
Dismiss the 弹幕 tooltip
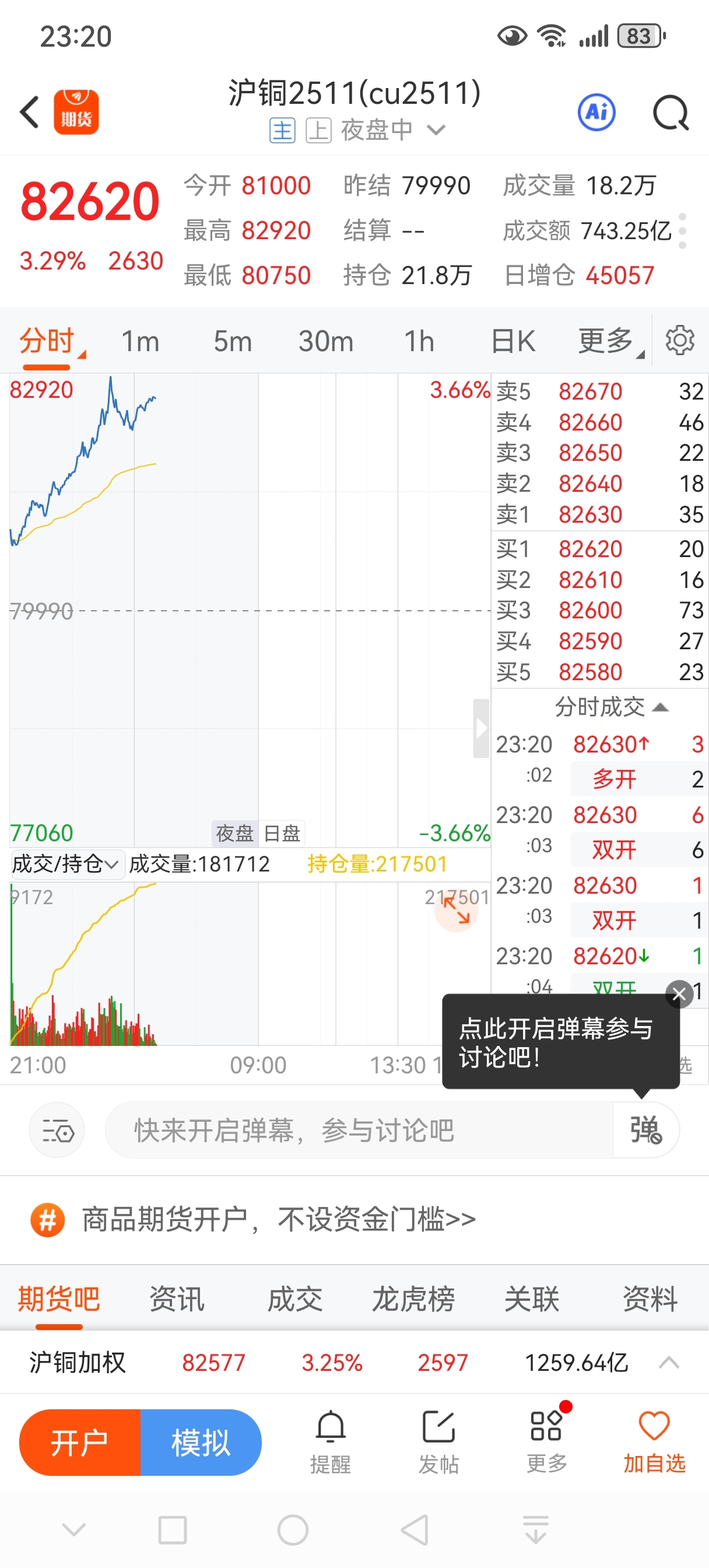pyautogui.click(x=679, y=995)
